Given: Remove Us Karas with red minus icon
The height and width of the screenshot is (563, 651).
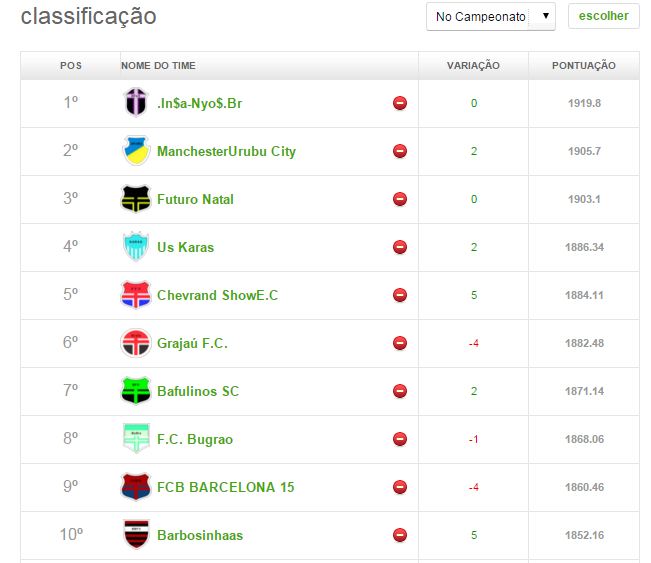Looking at the screenshot, I should coord(400,247).
